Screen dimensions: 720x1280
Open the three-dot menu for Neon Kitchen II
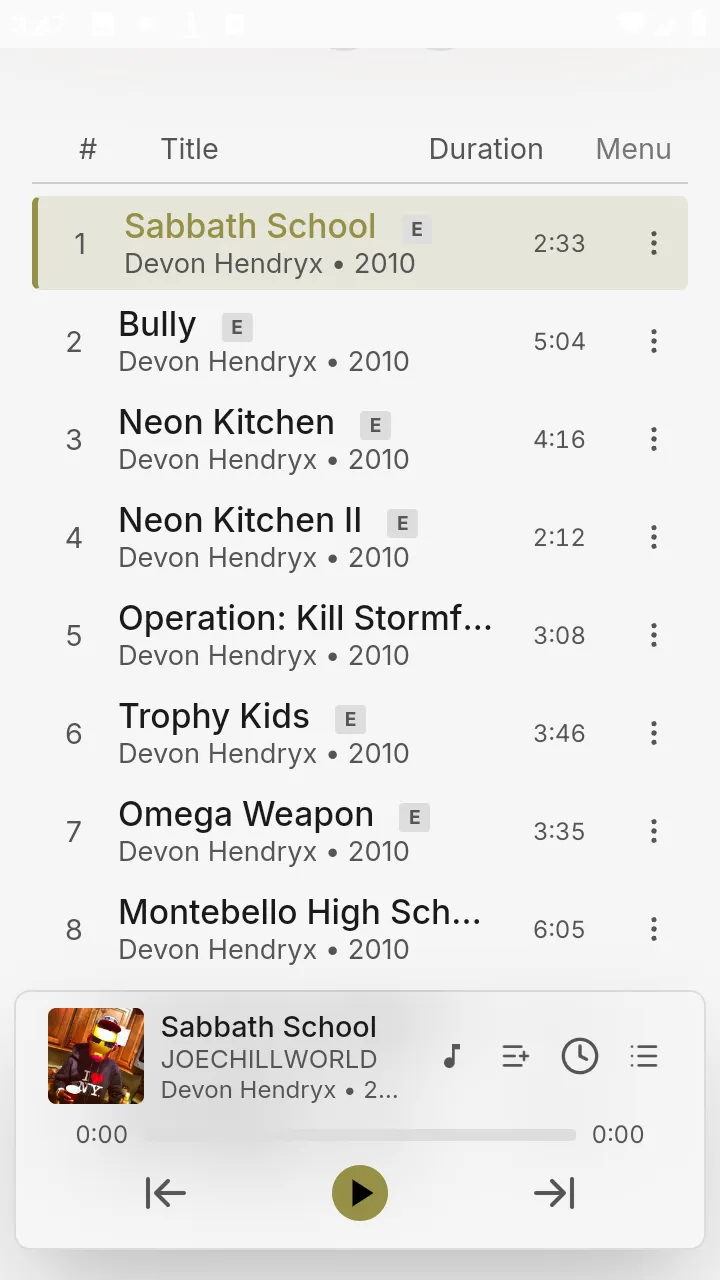654,537
